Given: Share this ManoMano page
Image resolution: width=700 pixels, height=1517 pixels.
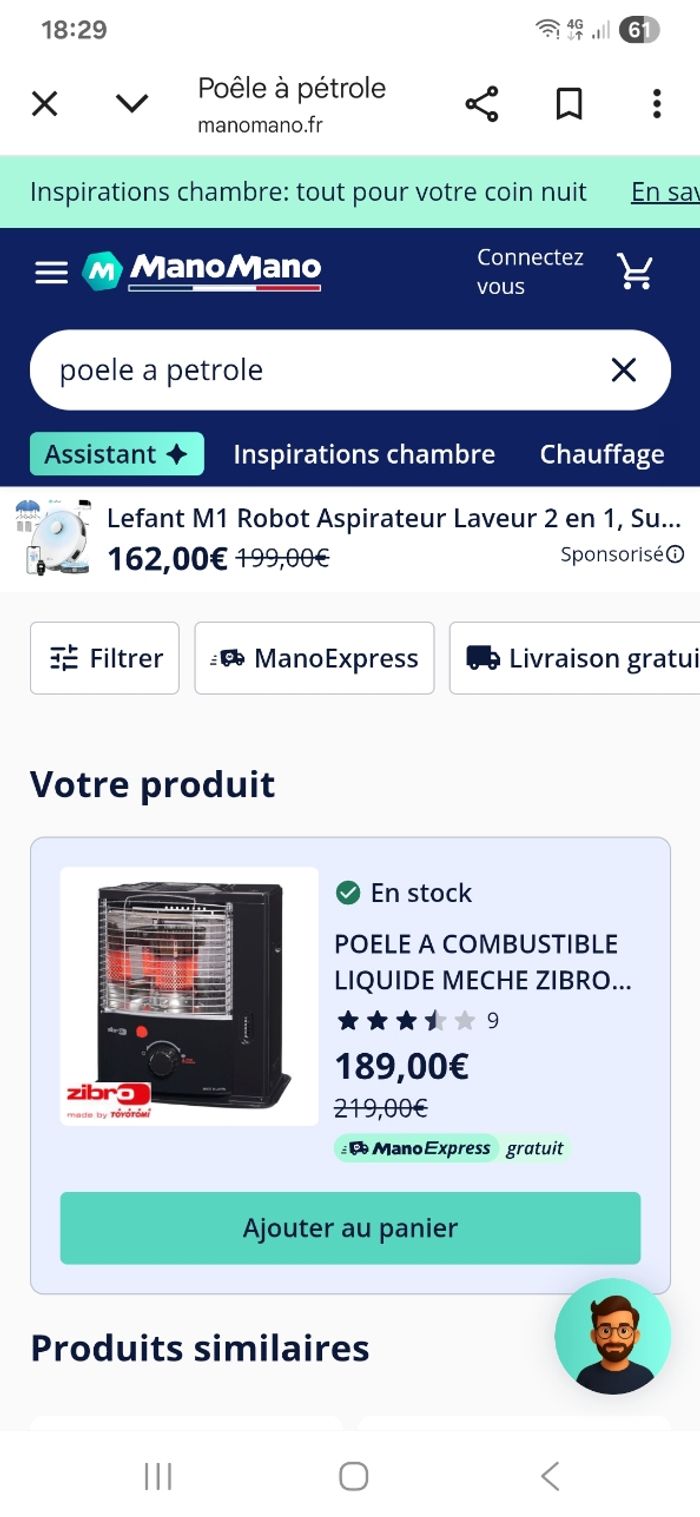Looking at the screenshot, I should click(481, 103).
